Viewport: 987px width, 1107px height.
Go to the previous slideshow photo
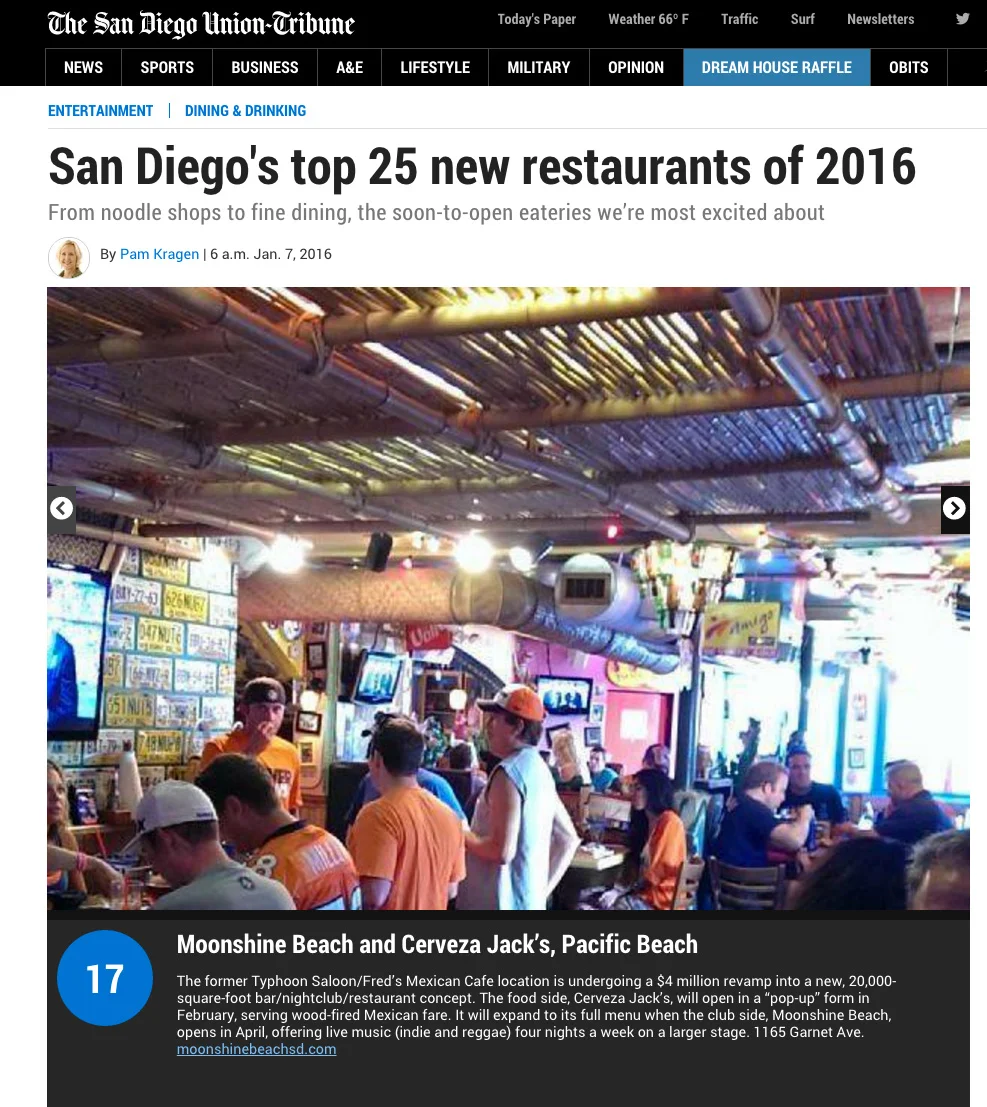61,508
